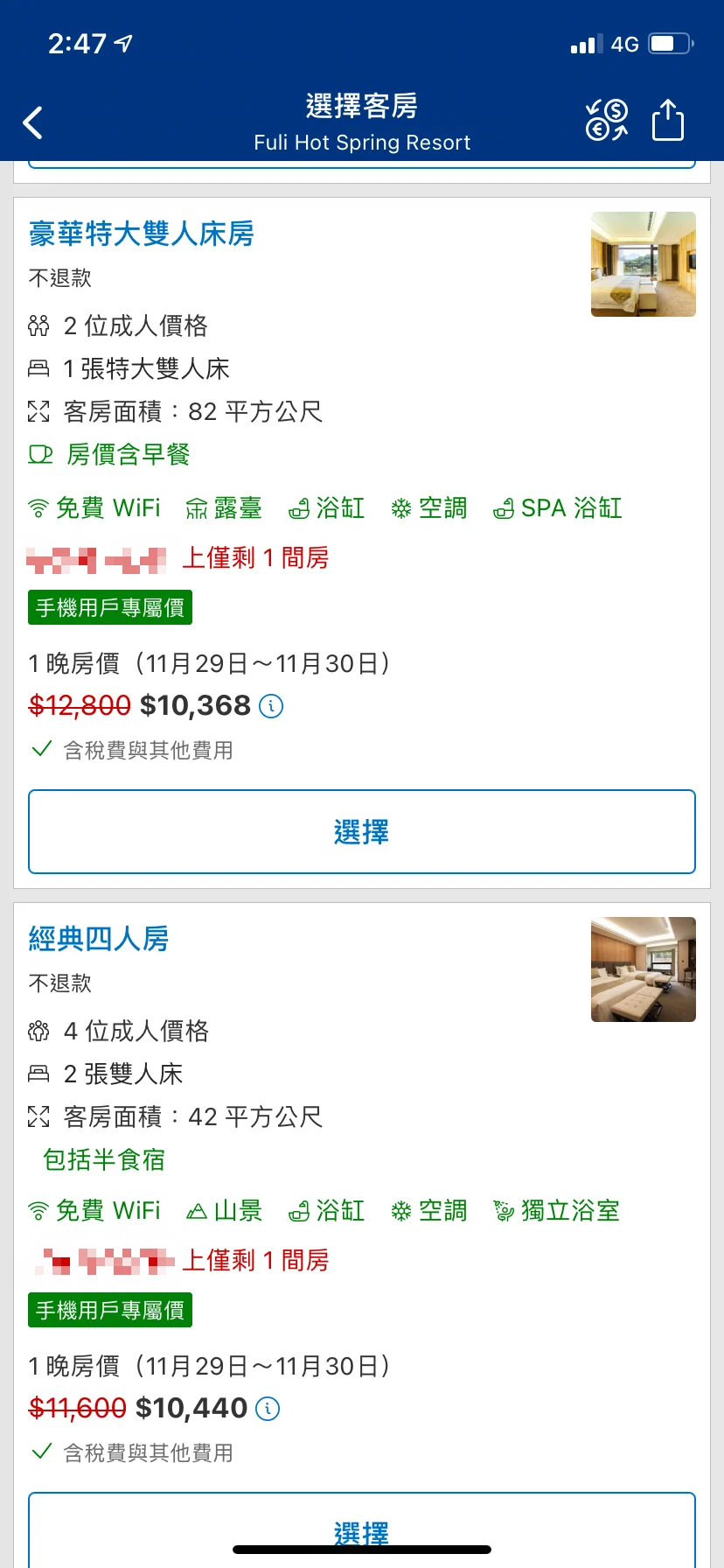Open 經典四人房 room title link
This screenshot has width=724, height=1568.
(x=99, y=939)
